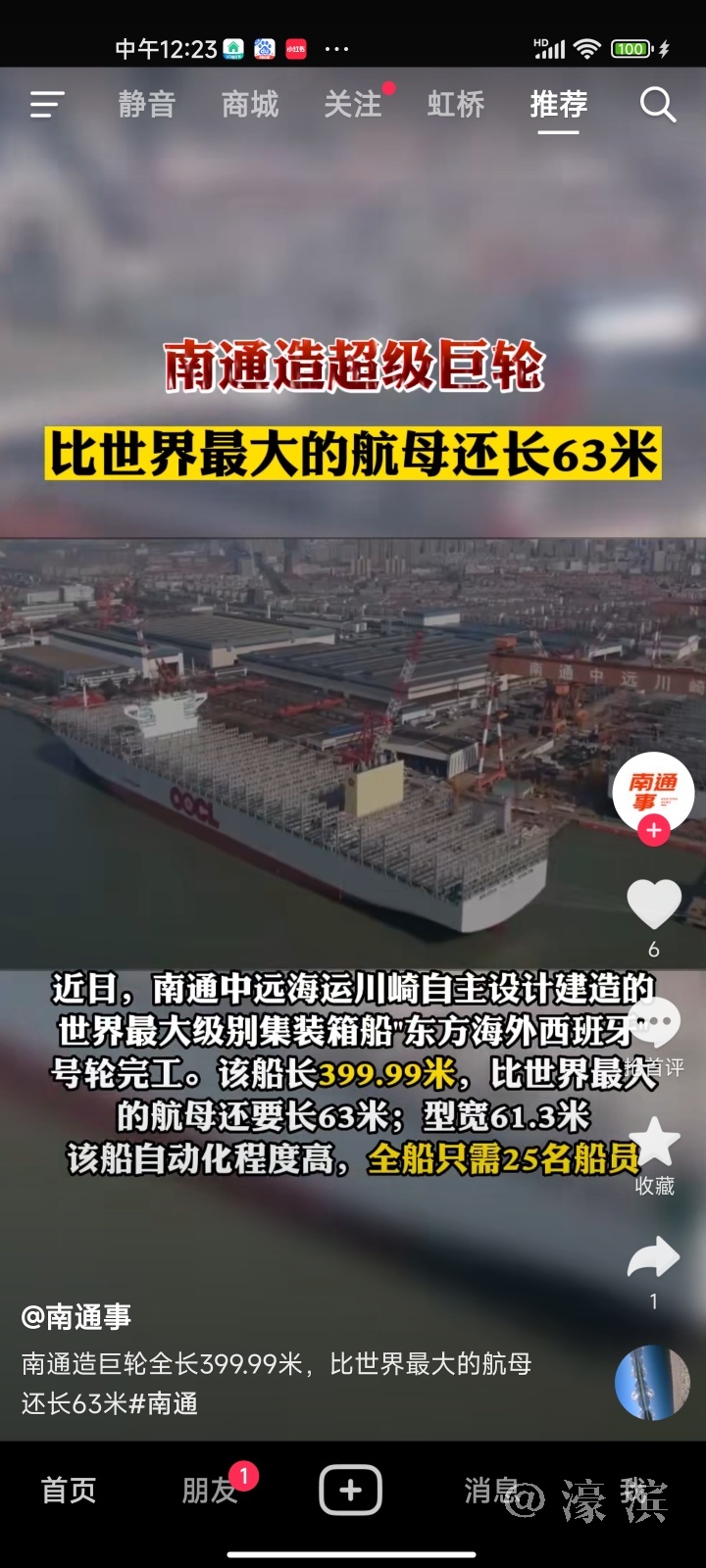Switch to the 虹桥 tab
706x1568 pixels.
pyautogui.click(x=456, y=104)
